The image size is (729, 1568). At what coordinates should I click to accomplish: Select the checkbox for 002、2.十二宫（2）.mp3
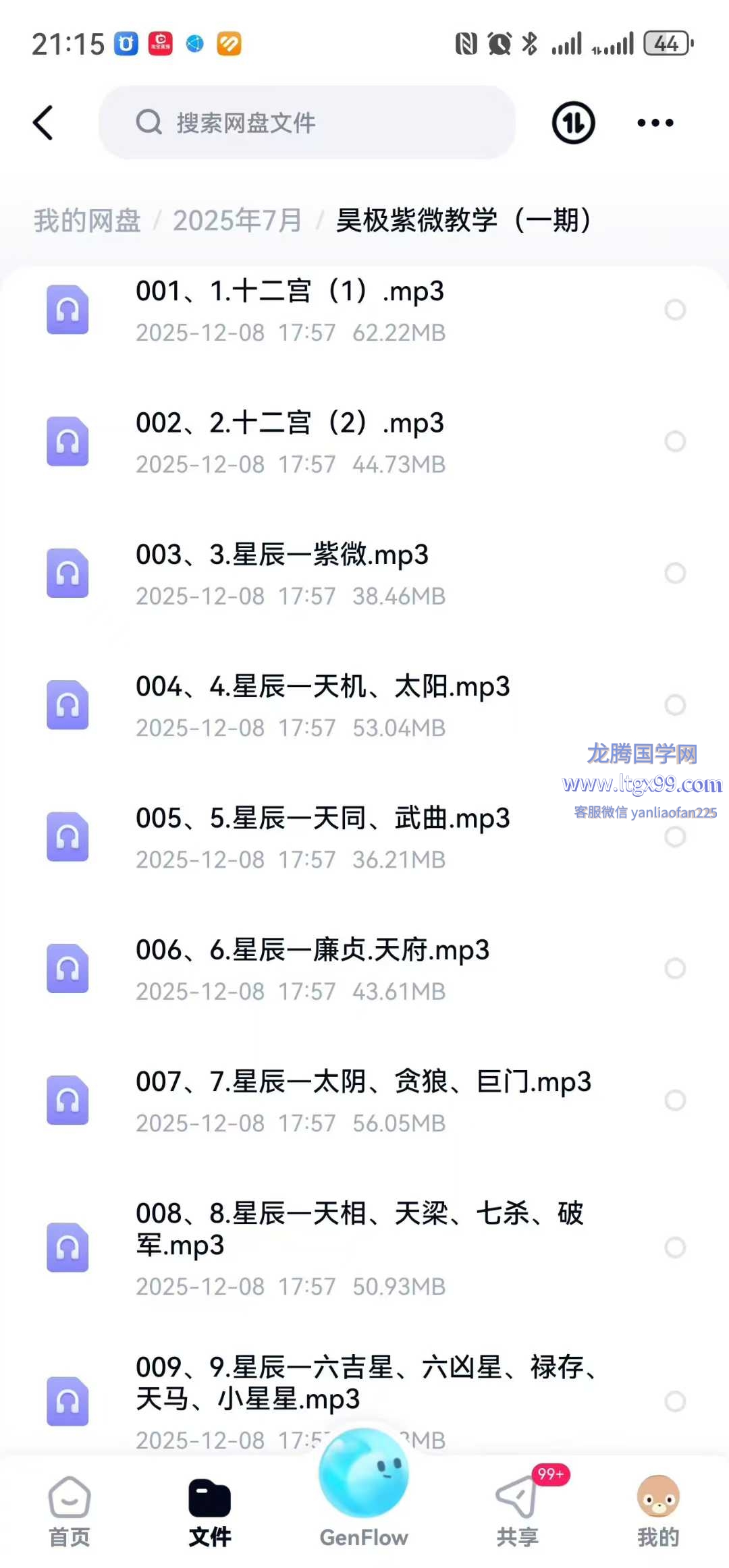(x=675, y=441)
